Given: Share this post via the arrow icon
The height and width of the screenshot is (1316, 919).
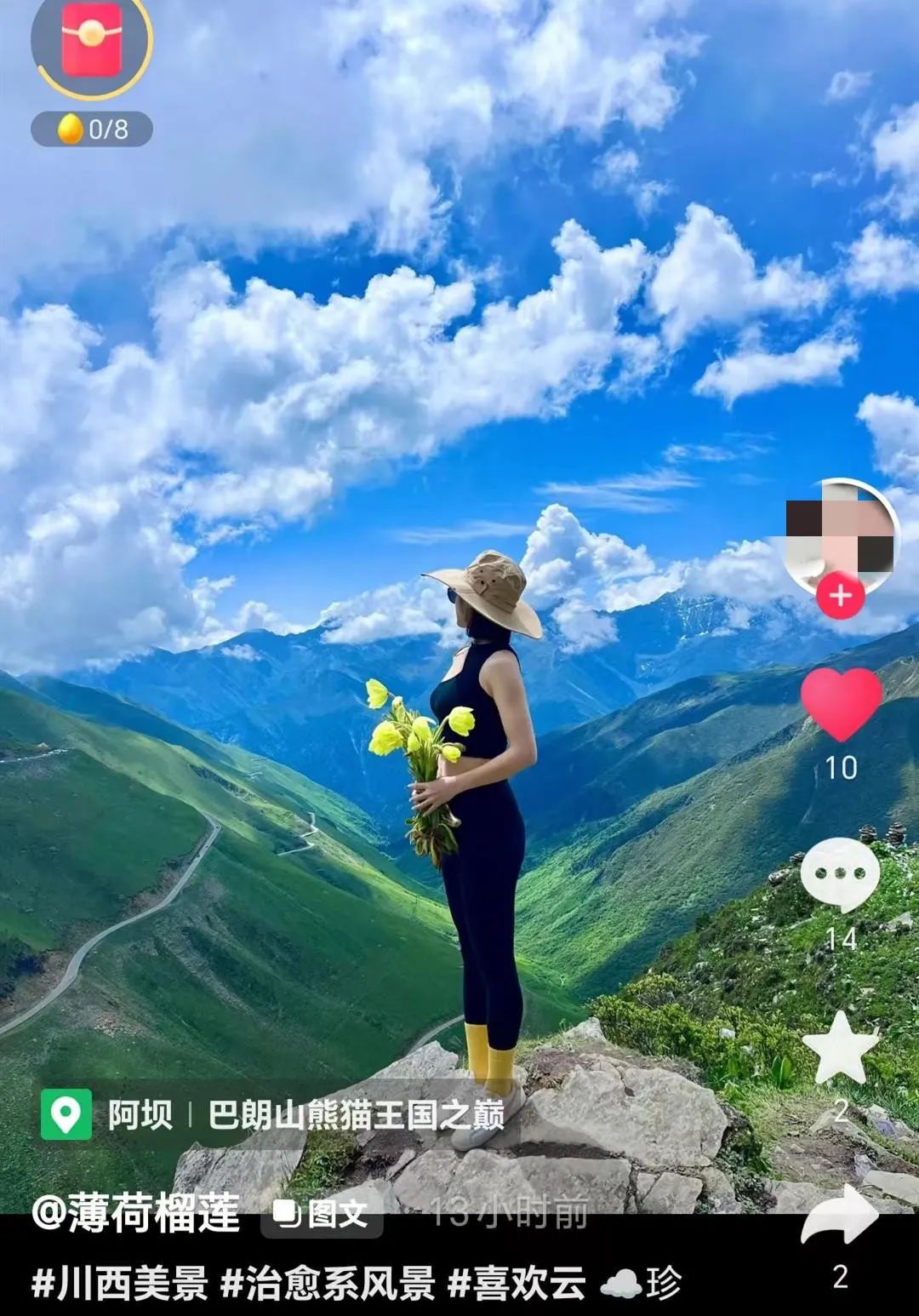Looking at the screenshot, I should (839, 1217).
